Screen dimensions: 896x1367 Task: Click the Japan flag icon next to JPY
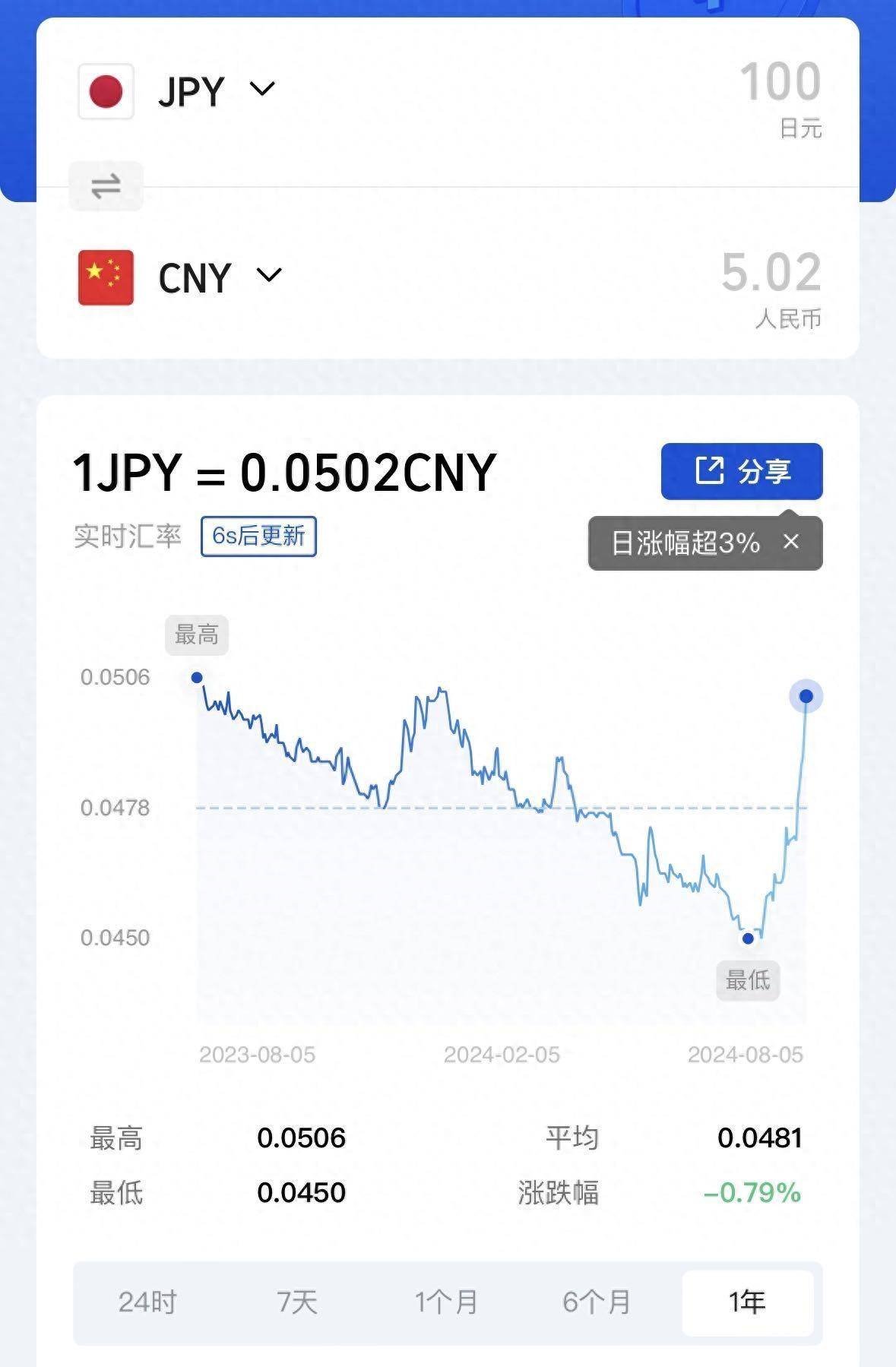tap(106, 90)
